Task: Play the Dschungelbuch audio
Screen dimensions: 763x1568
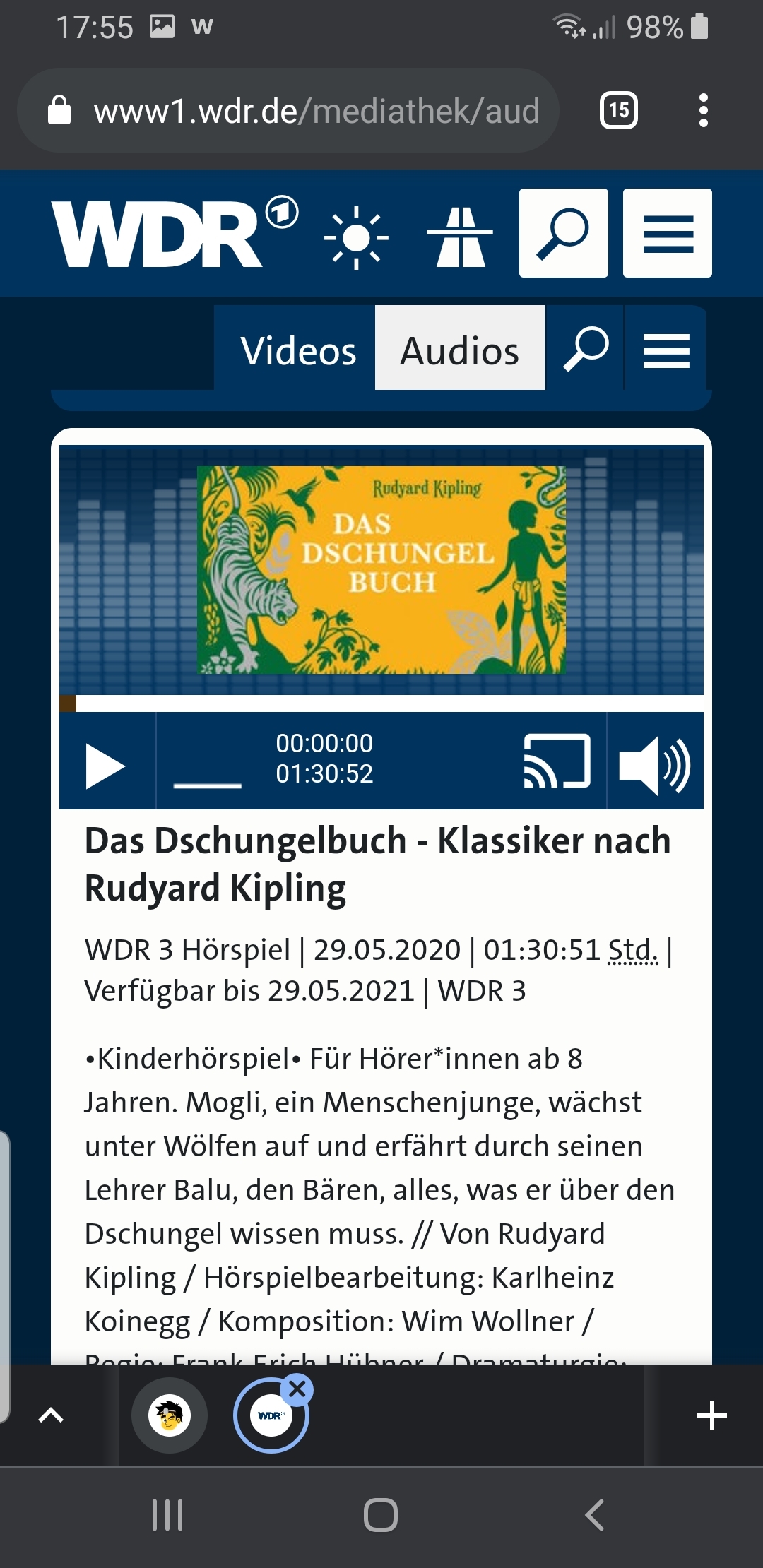Action: 106,766
